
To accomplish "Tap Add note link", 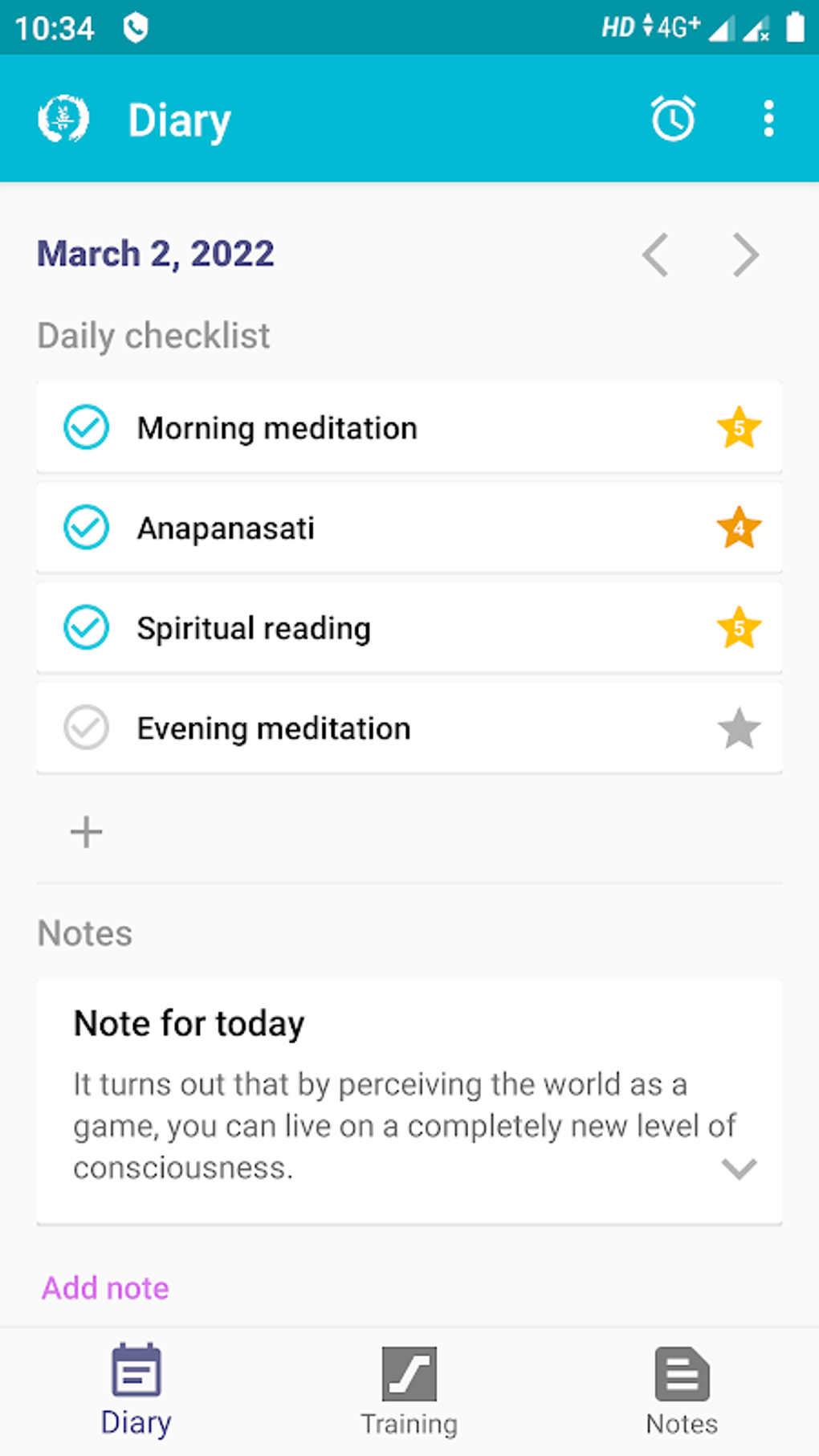I will [106, 1288].
